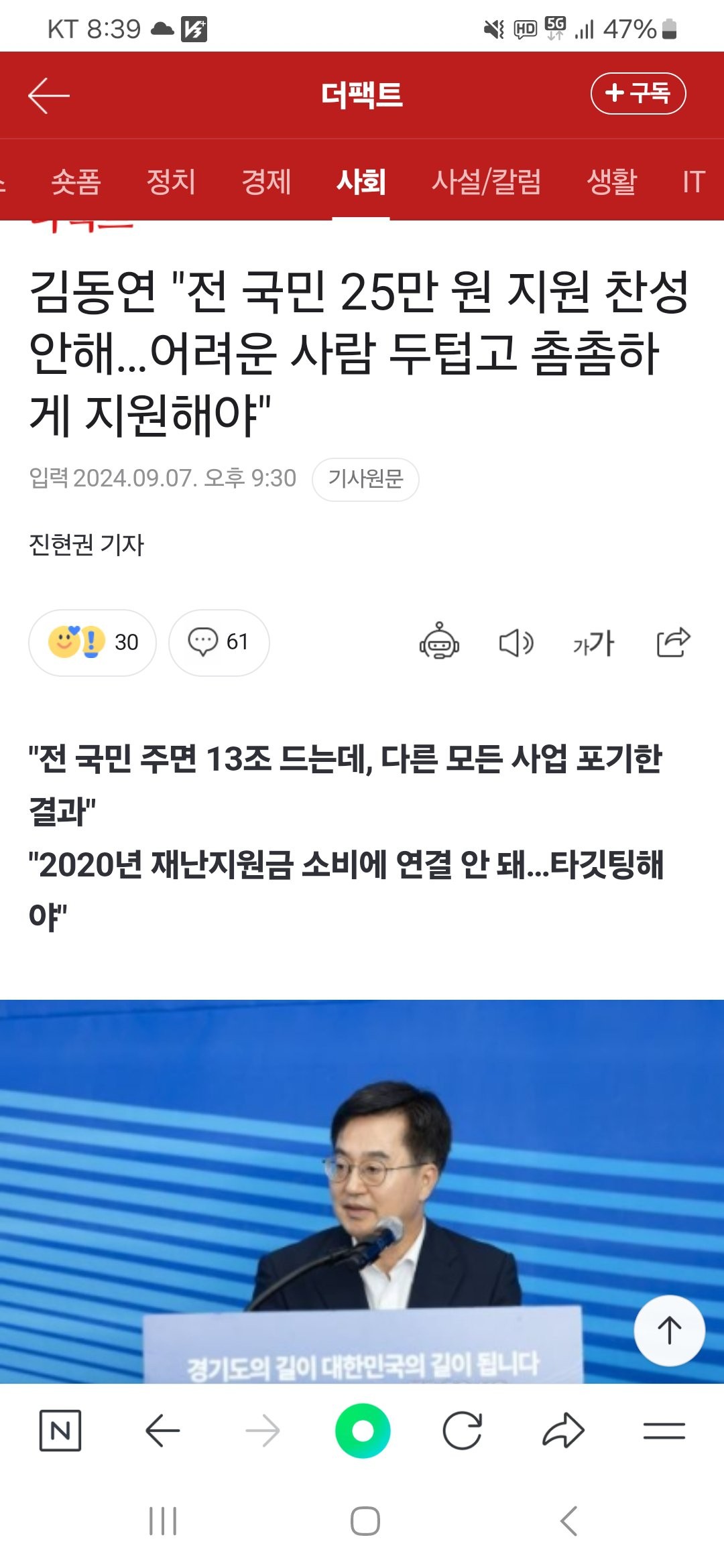This screenshot has width=724, height=1568.
Task: Listen to the article with speaker icon
Action: (516, 643)
